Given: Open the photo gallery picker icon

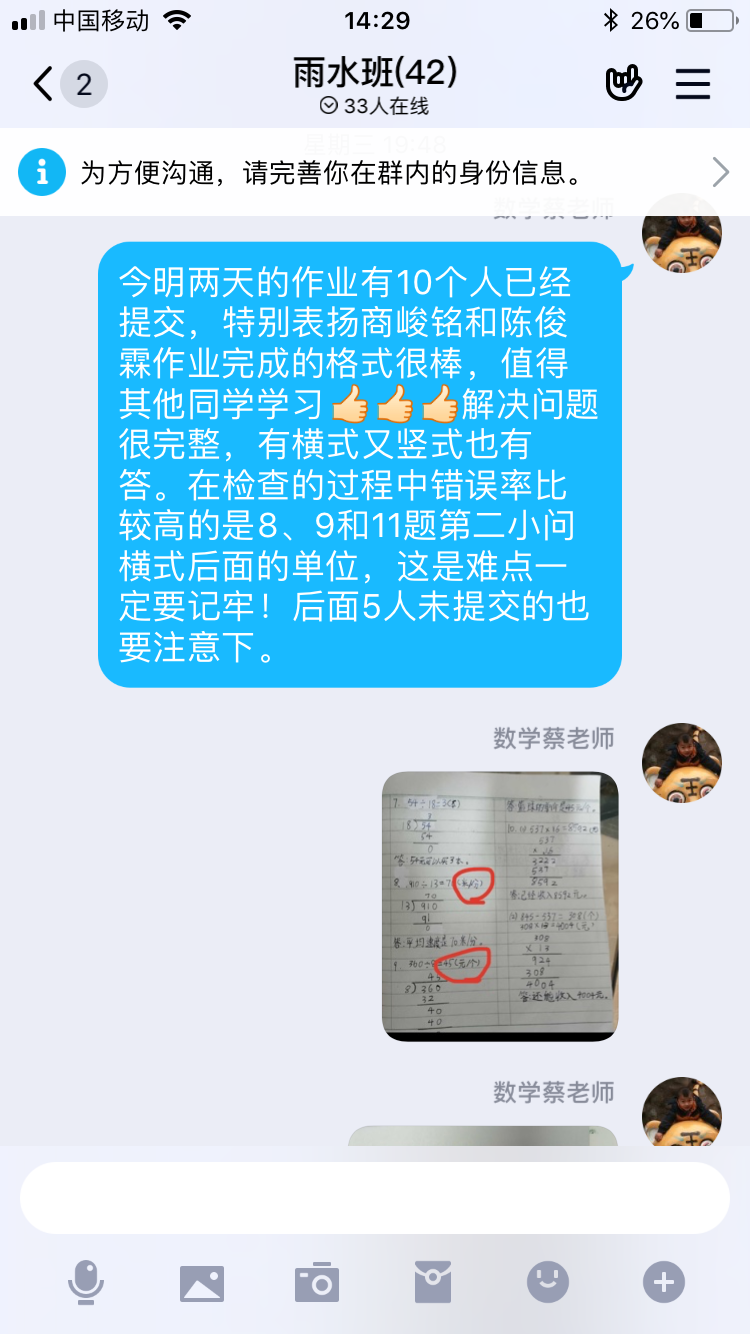Looking at the screenshot, I should tap(202, 1282).
